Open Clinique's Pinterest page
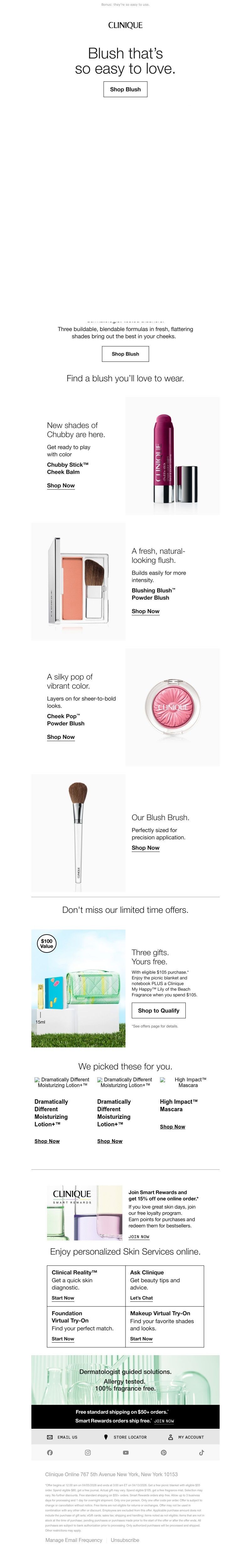The height and width of the screenshot is (1568, 251). (x=163, y=1452)
